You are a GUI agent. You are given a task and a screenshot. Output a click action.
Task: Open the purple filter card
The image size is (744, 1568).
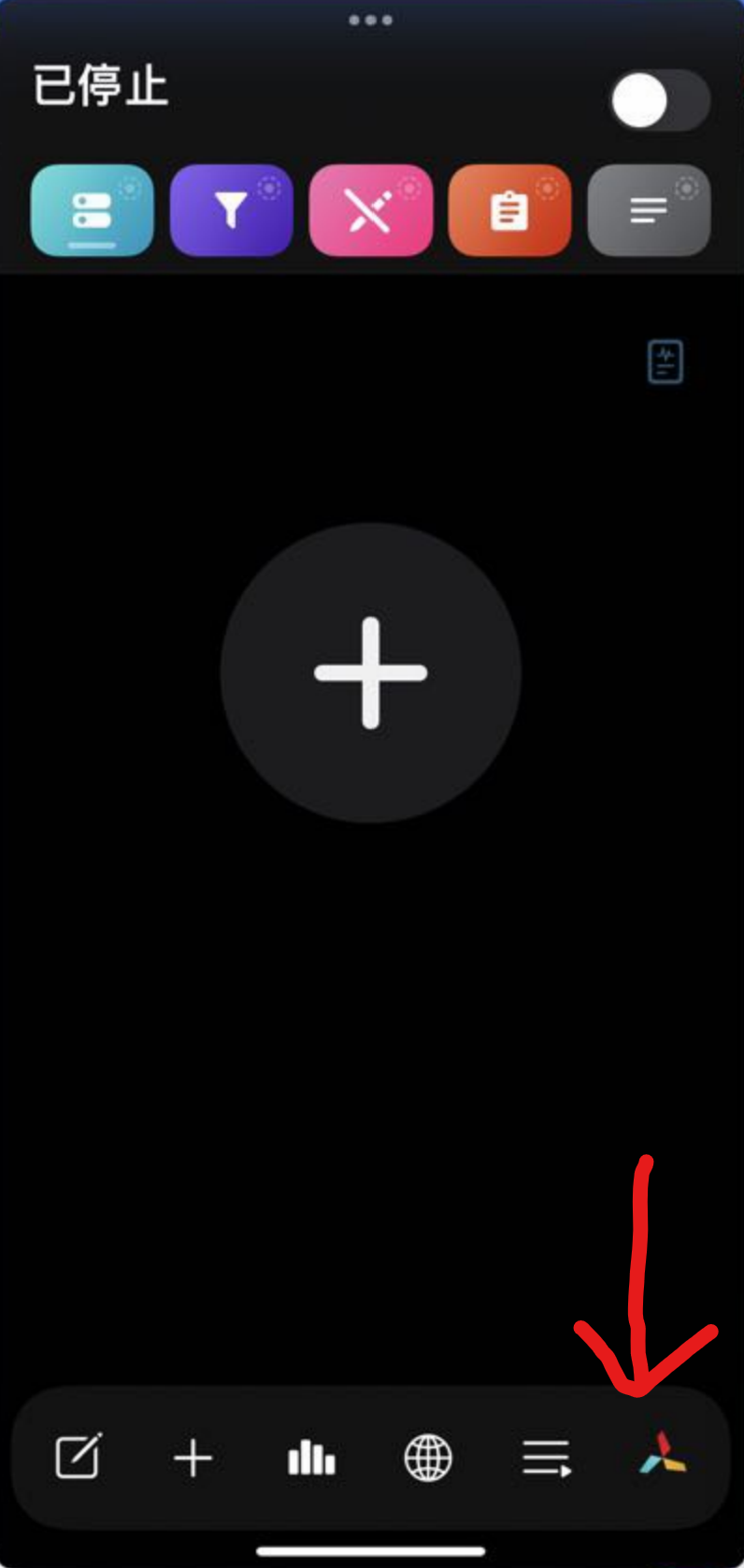click(232, 210)
